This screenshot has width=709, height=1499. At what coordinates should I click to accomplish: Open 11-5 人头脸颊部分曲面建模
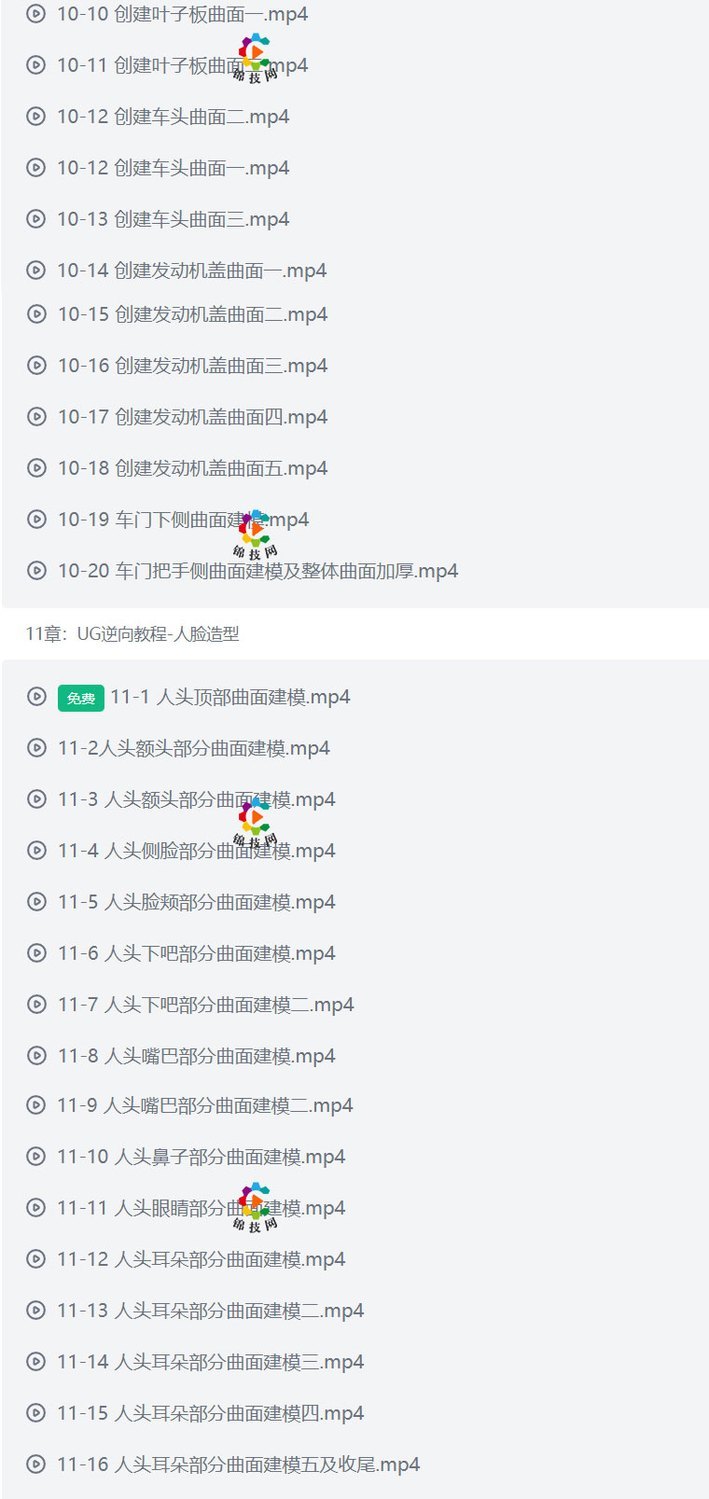(196, 902)
